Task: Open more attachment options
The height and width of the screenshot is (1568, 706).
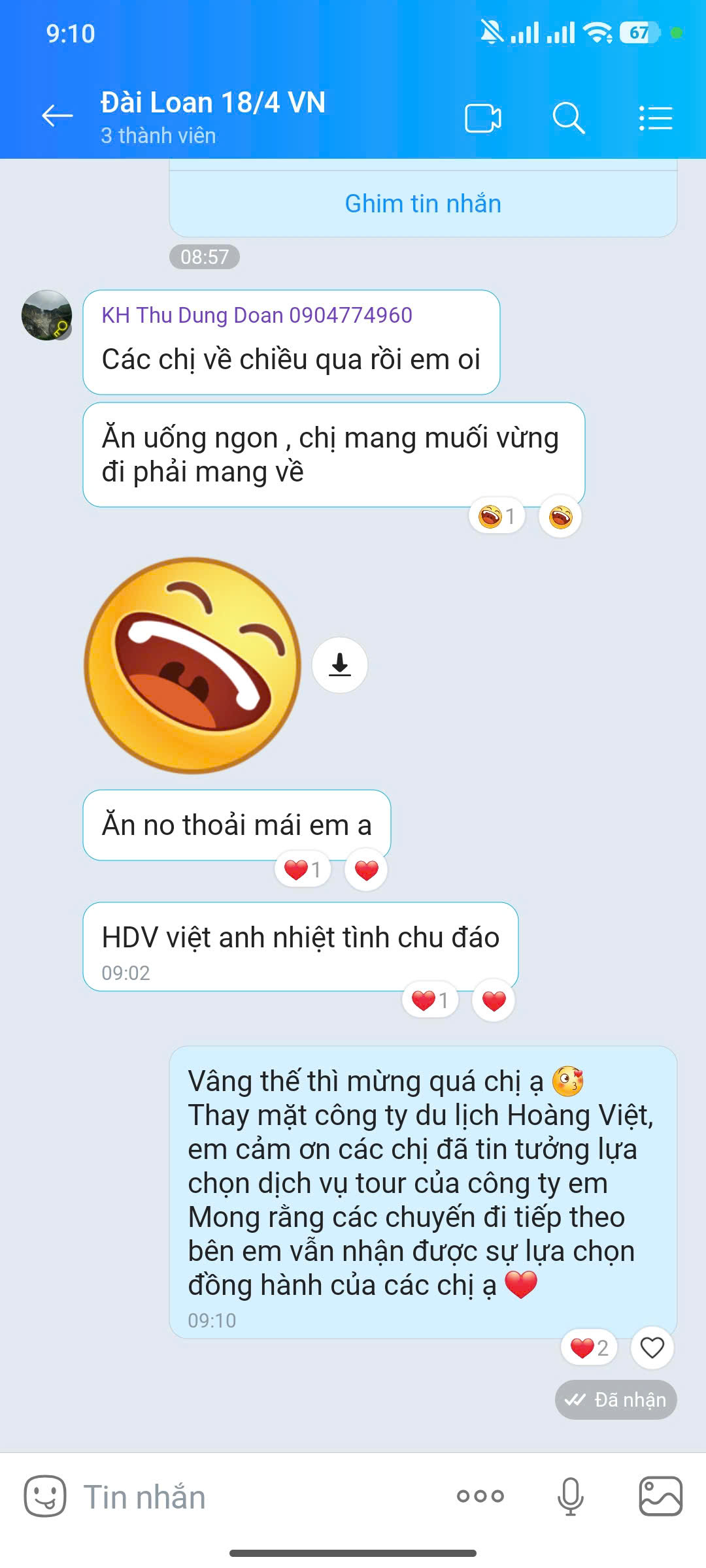Action: 480,1496
